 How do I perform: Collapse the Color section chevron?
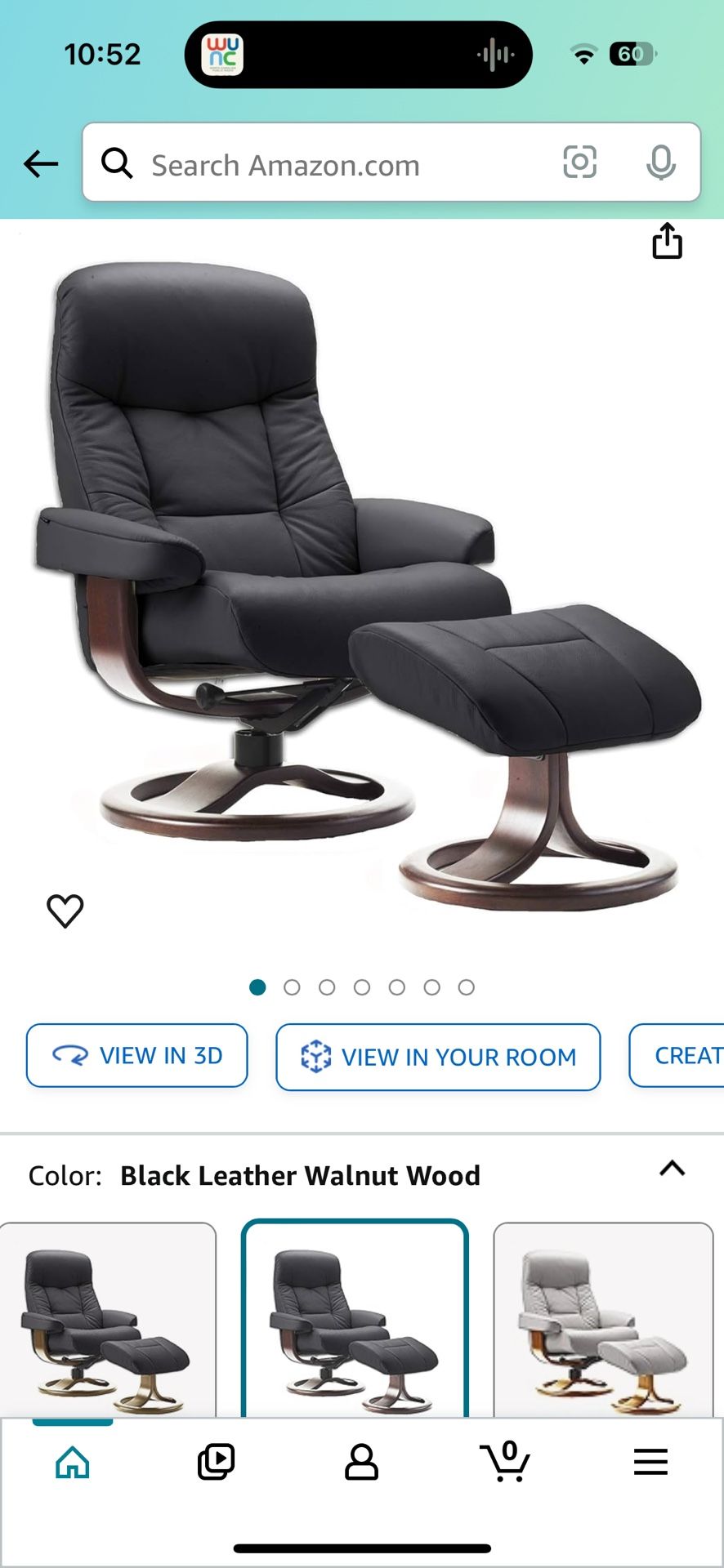[x=672, y=1168]
